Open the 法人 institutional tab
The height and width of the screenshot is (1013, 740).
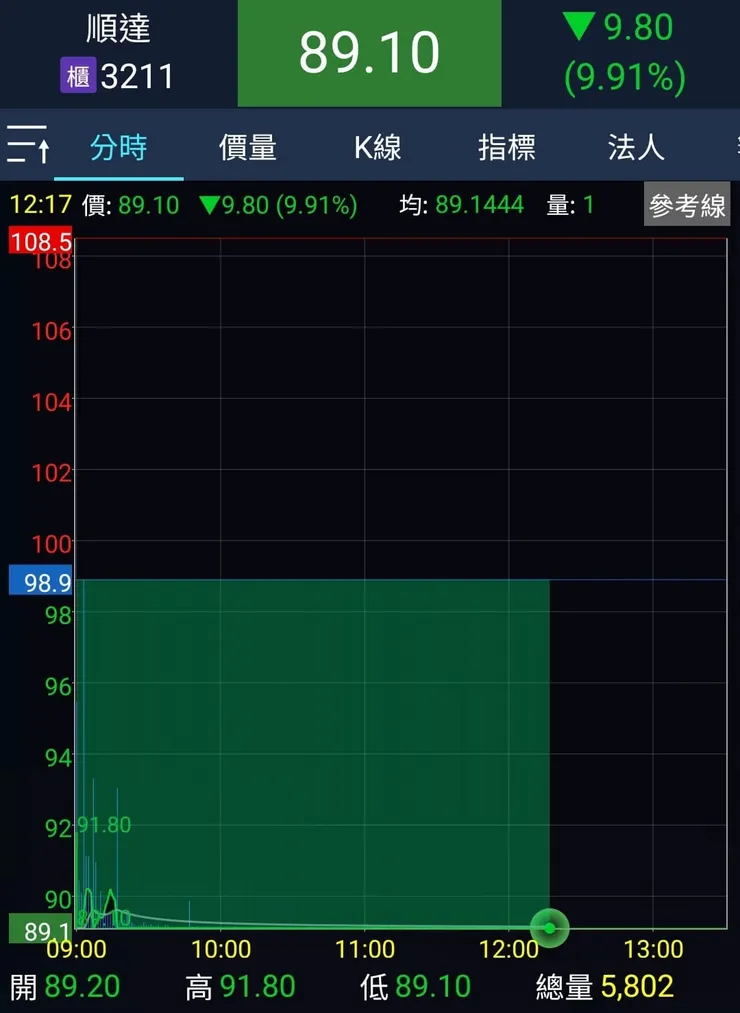[635, 146]
